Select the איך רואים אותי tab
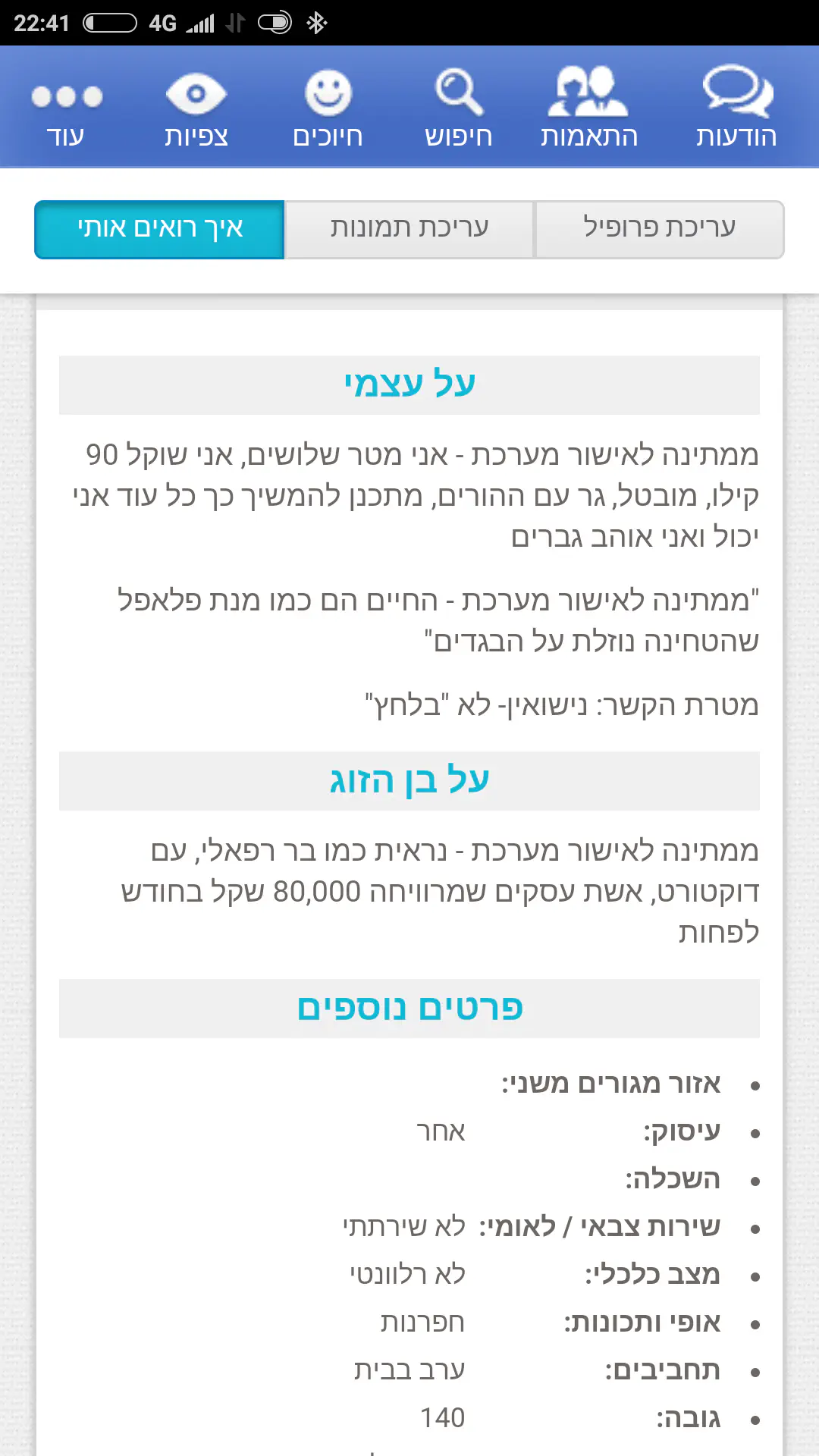This screenshot has height=1456, width=819. pos(160,229)
